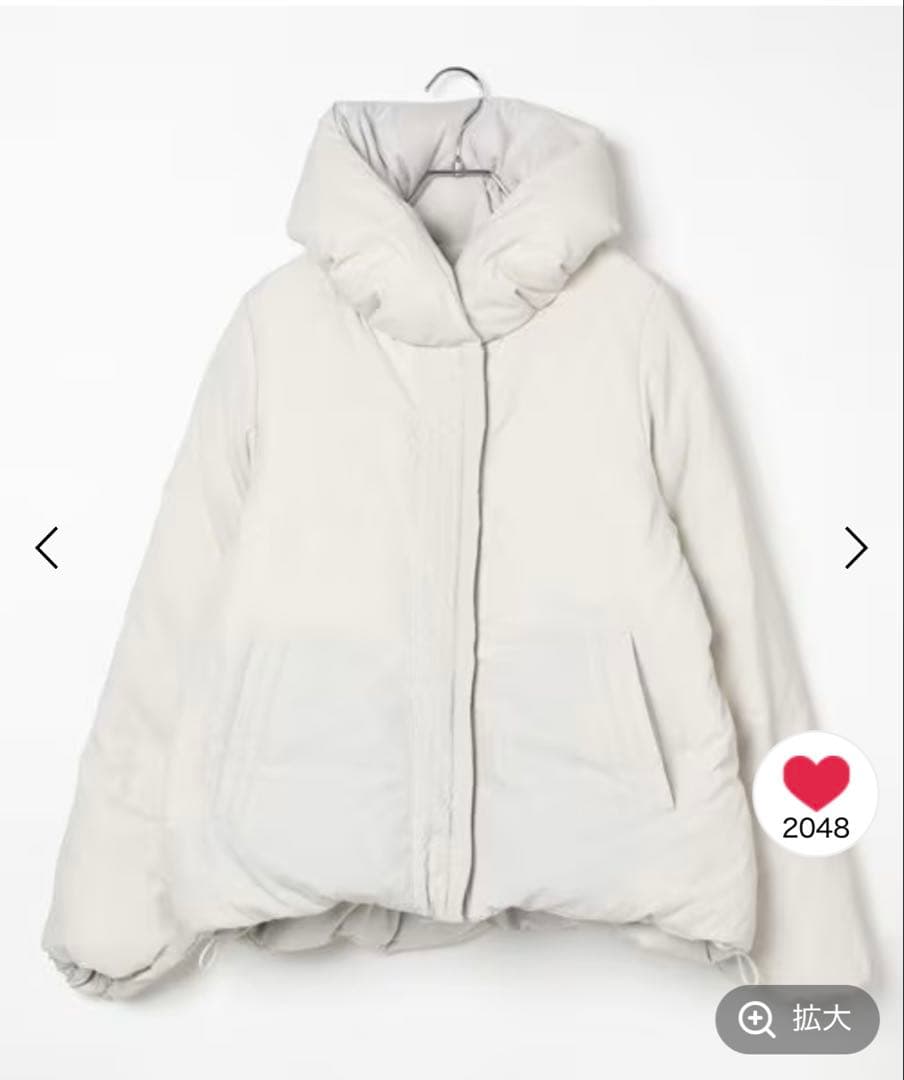
Task: Enlarge the image with the 拡大 button
Action: (797, 1019)
